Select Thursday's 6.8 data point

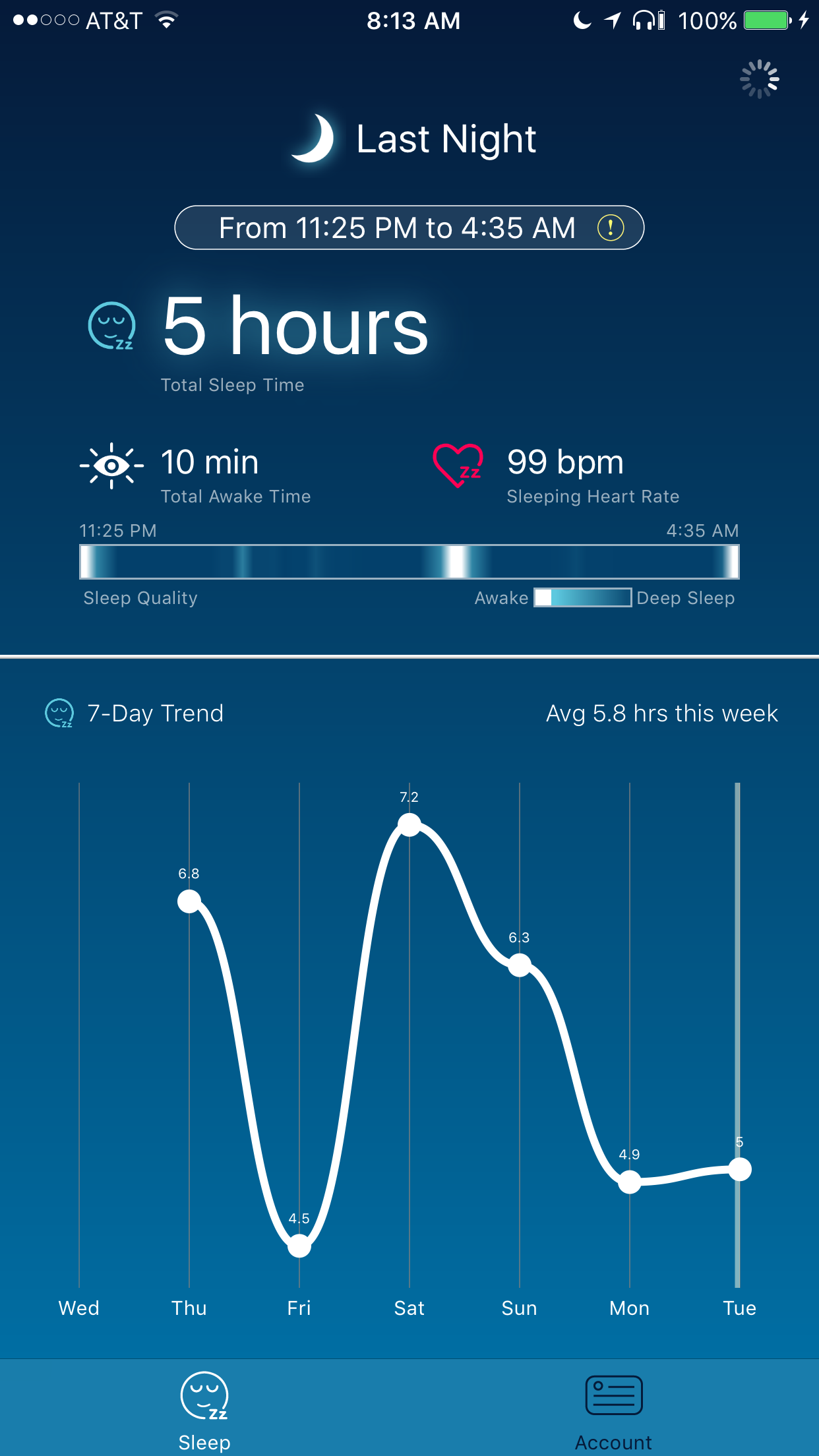coord(189,901)
